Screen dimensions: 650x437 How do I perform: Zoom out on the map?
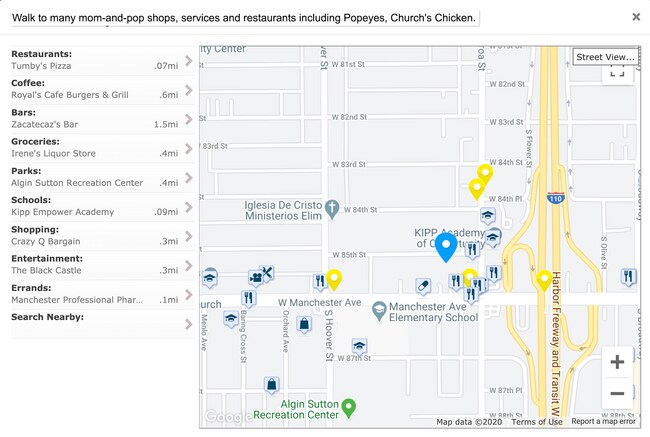617,393
